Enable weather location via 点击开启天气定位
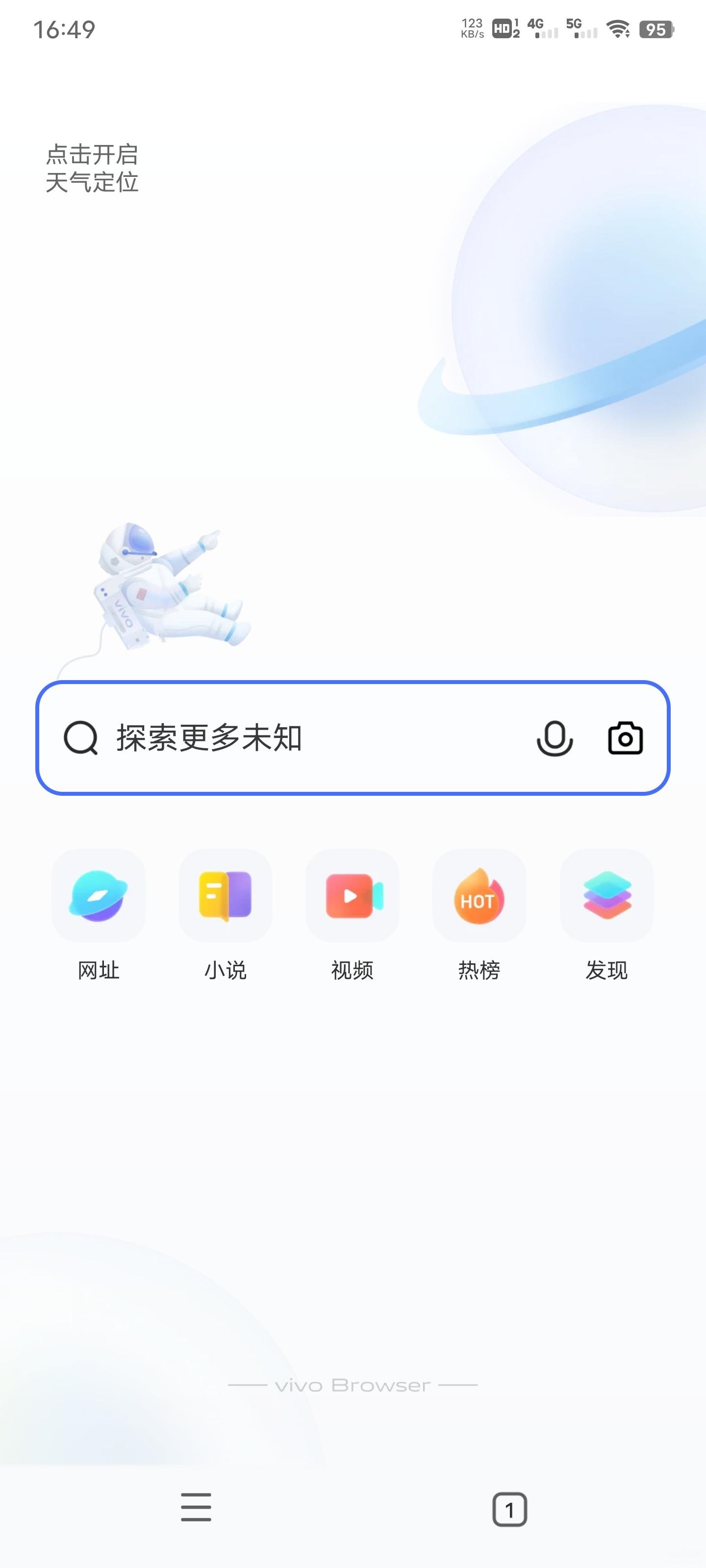 [92, 169]
